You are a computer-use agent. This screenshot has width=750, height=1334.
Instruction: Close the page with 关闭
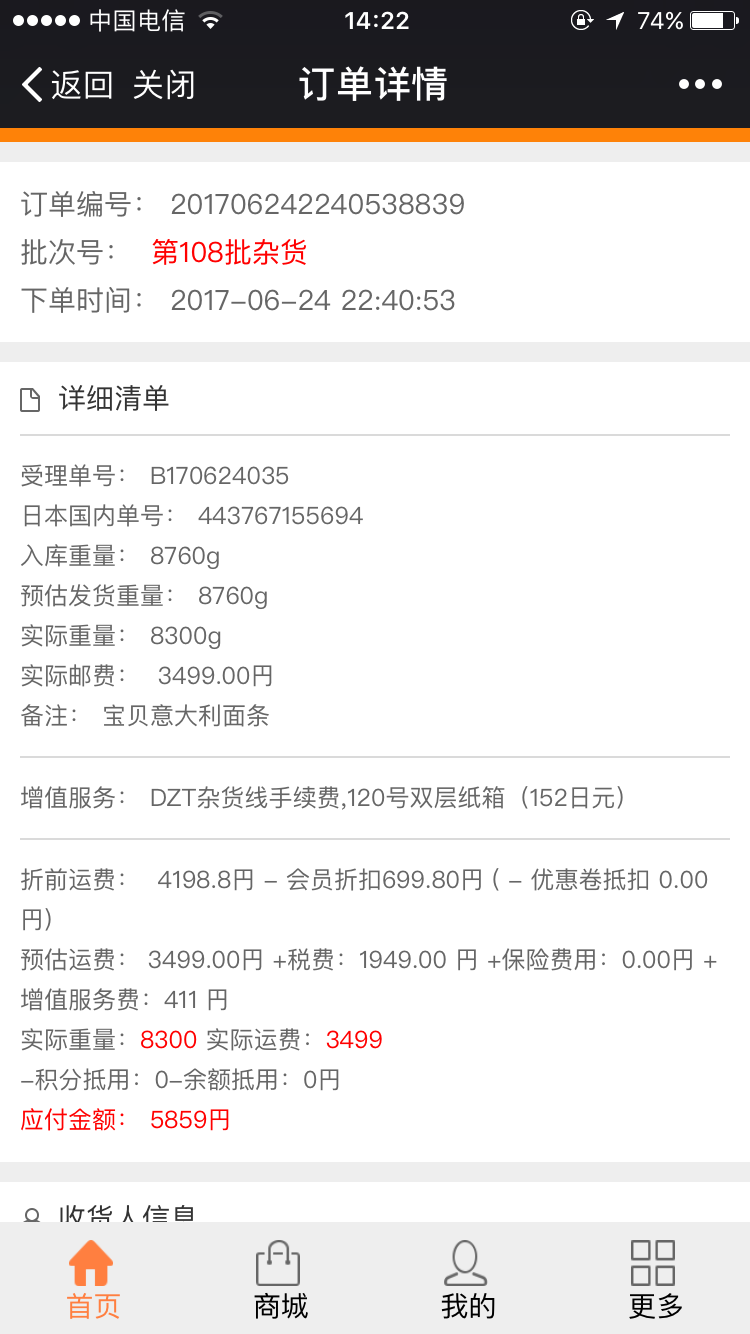coord(163,85)
